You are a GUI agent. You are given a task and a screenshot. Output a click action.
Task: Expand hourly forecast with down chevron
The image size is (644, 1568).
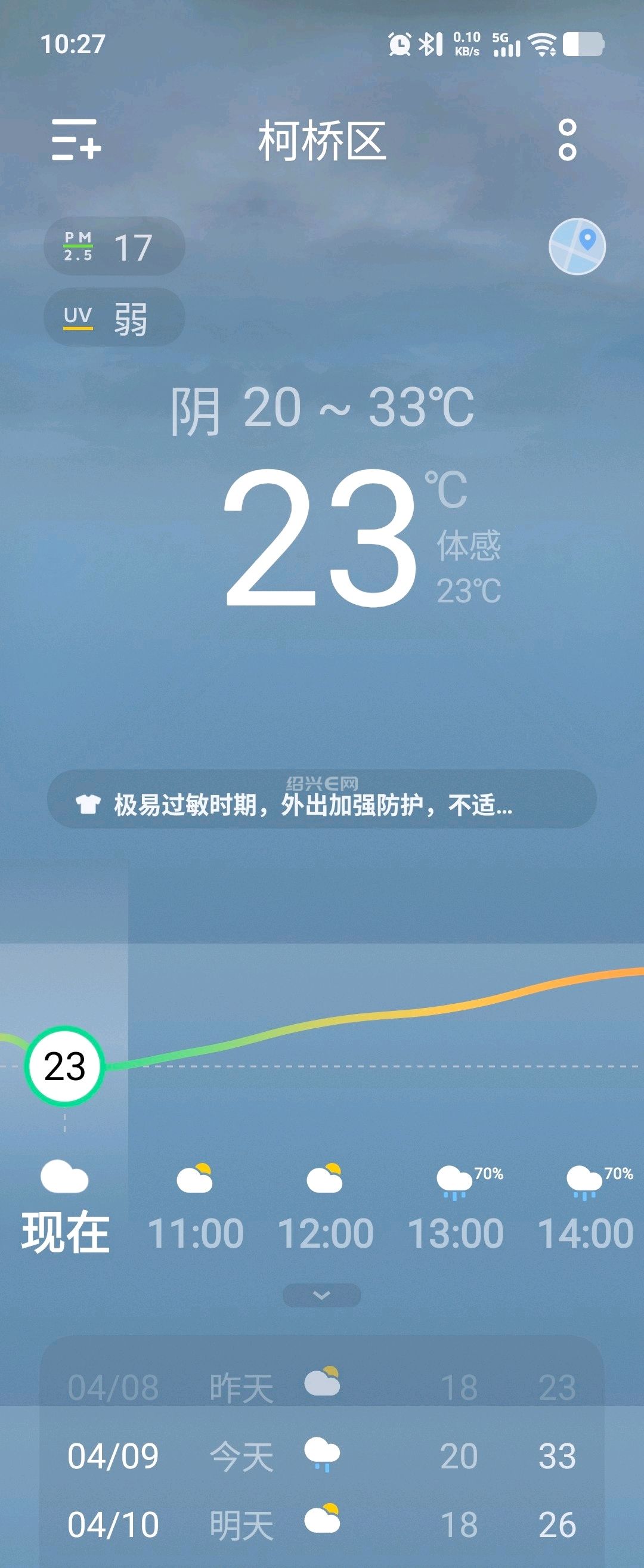(321, 1295)
